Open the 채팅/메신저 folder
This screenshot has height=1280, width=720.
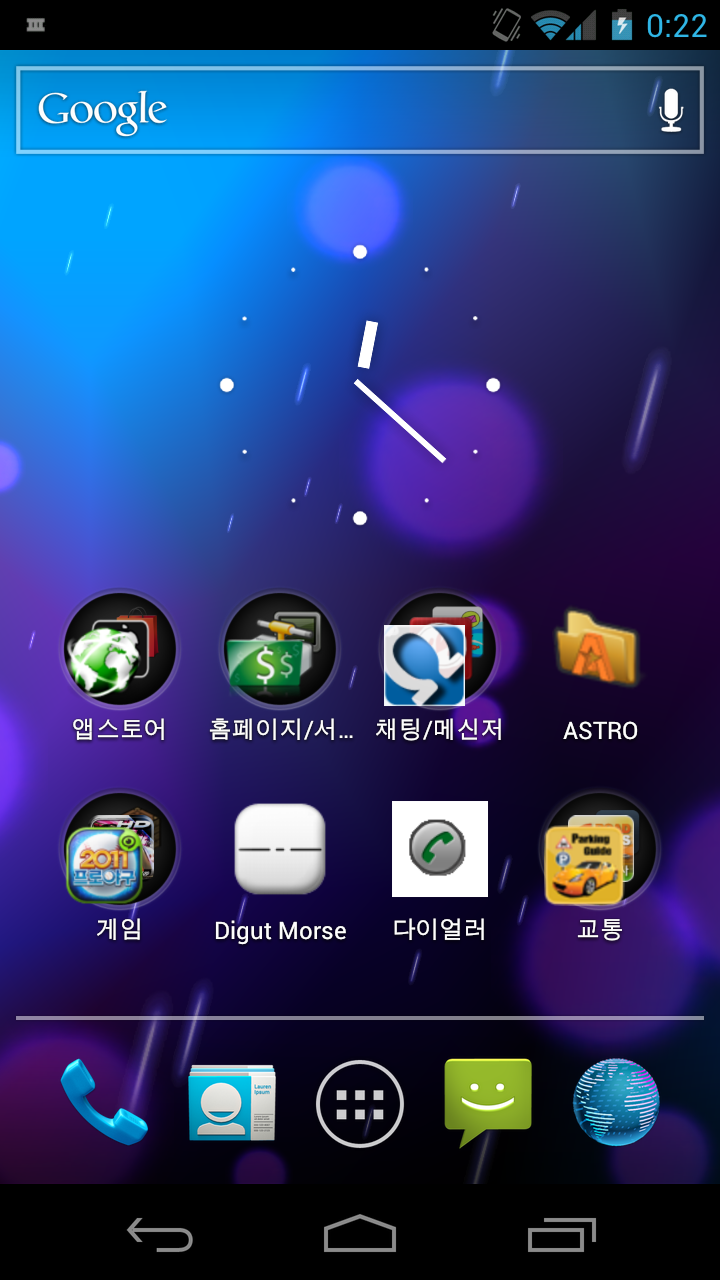(440, 652)
